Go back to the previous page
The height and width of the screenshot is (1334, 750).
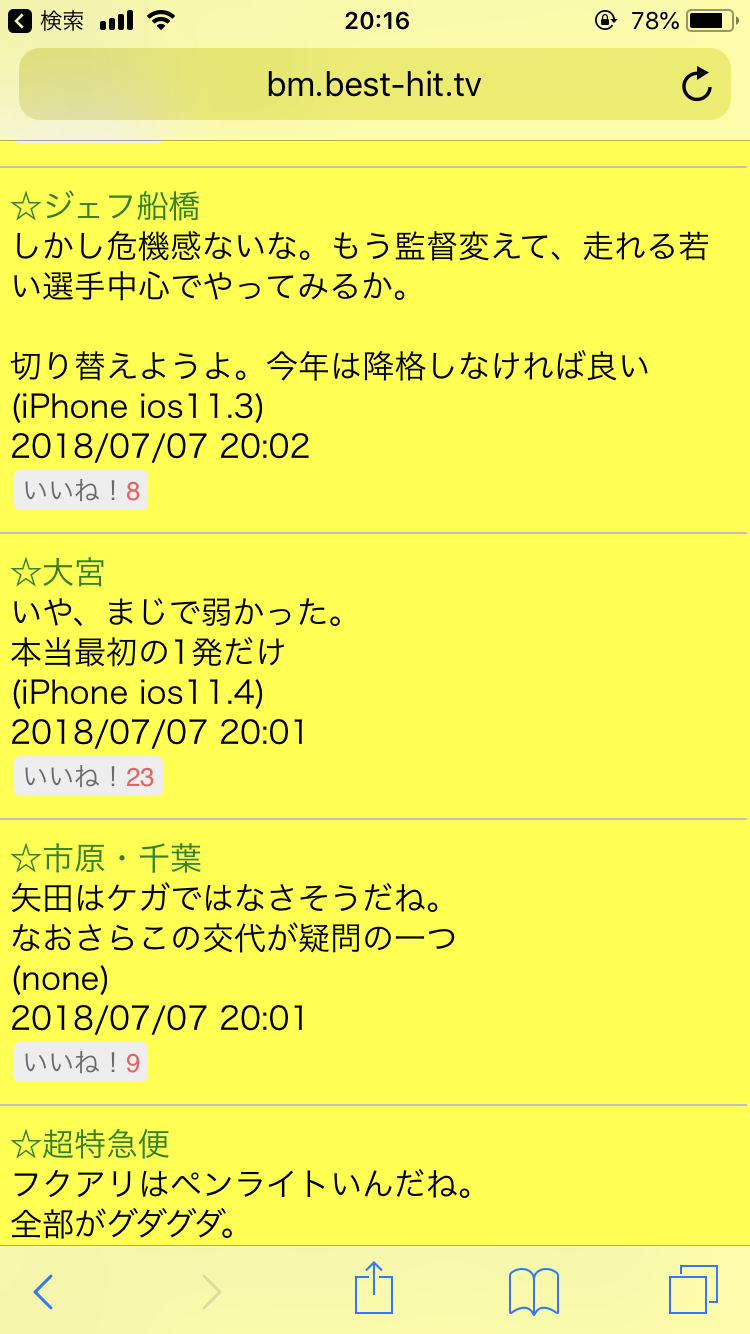click(43, 1291)
